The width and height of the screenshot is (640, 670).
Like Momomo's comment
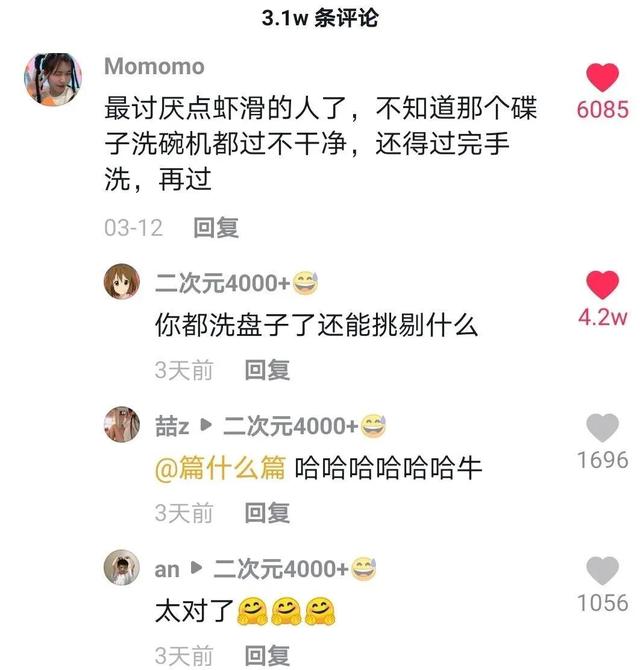pyautogui.click(x=602, y=77)
